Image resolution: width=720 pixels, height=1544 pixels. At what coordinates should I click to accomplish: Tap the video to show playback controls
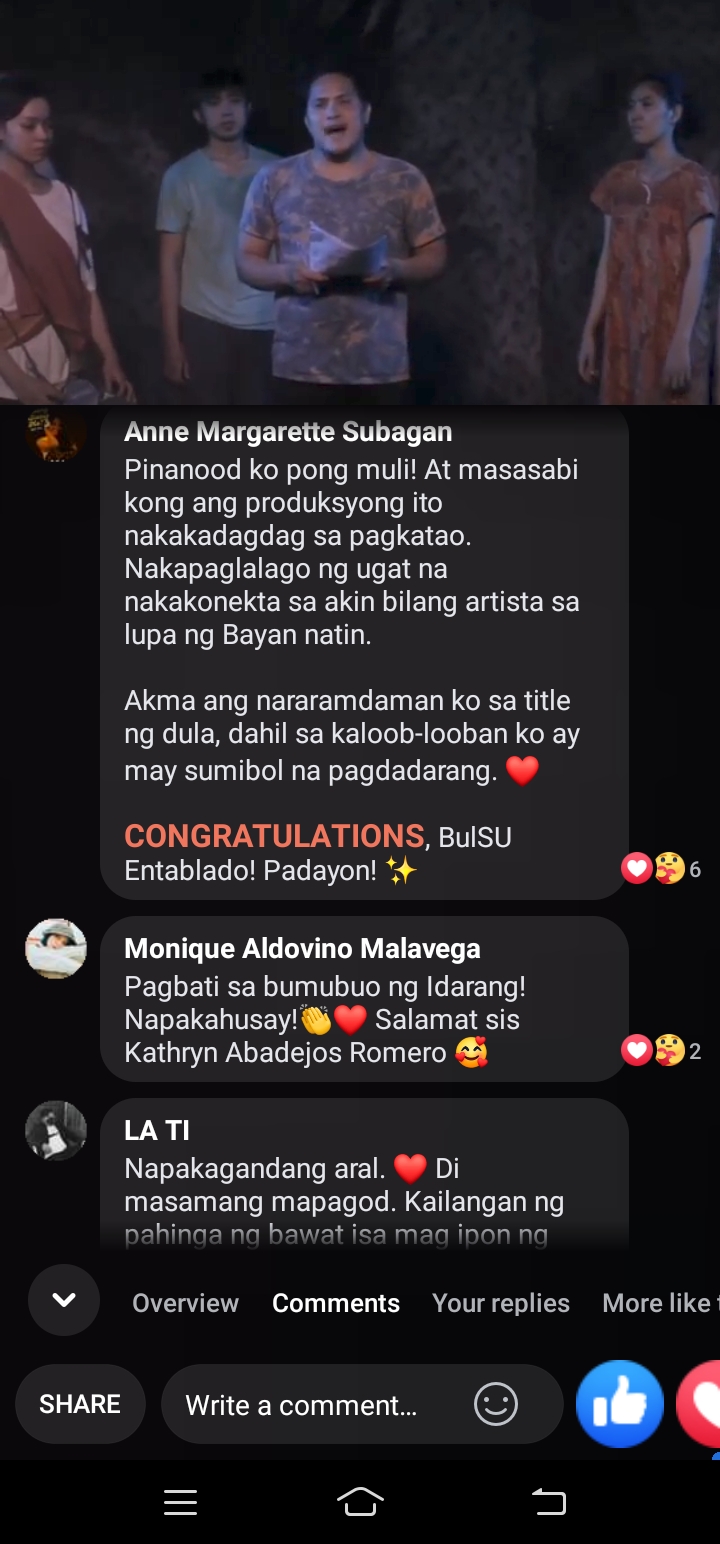360,202
